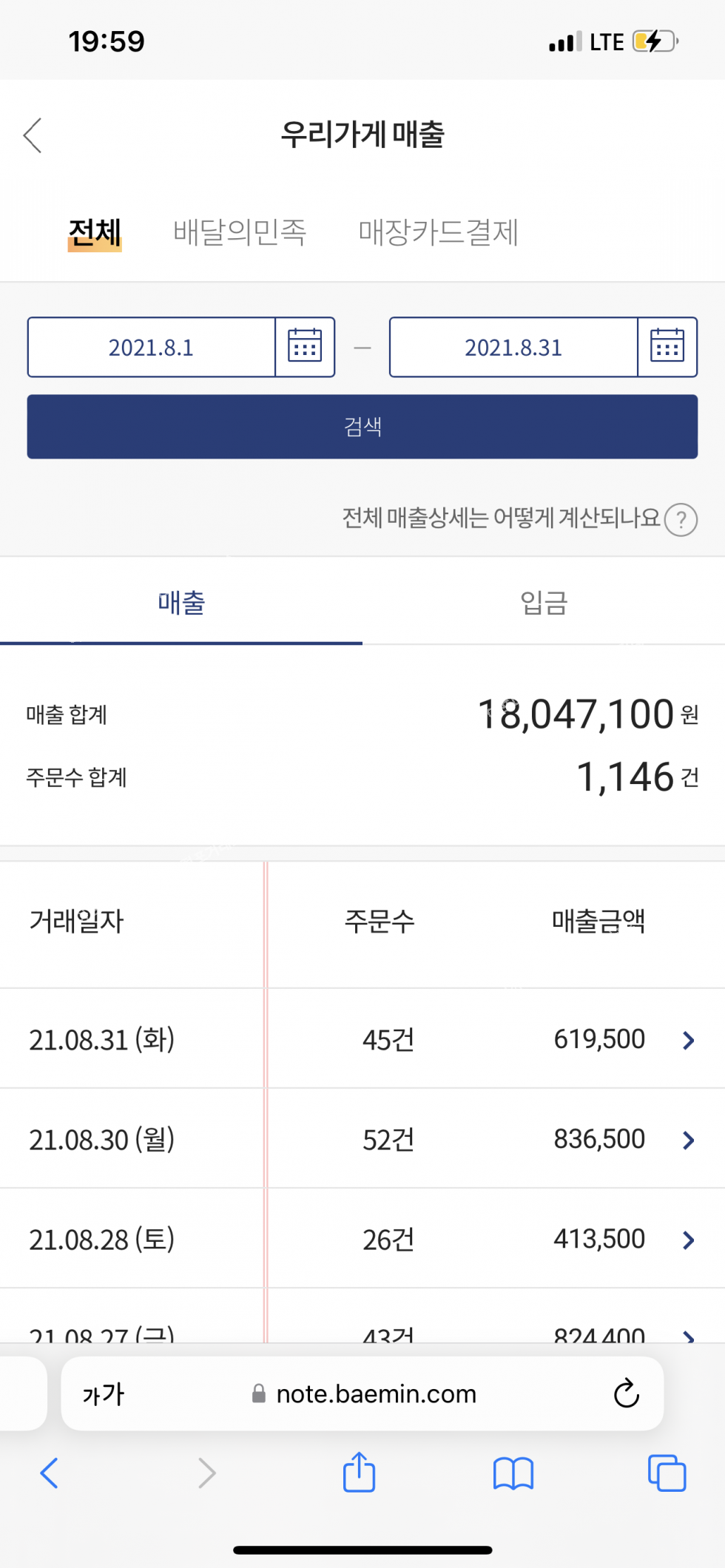The width and height of the screenshot is (725, 1568).
Task: Select the 매출 tab
Action: coord(181,603)
